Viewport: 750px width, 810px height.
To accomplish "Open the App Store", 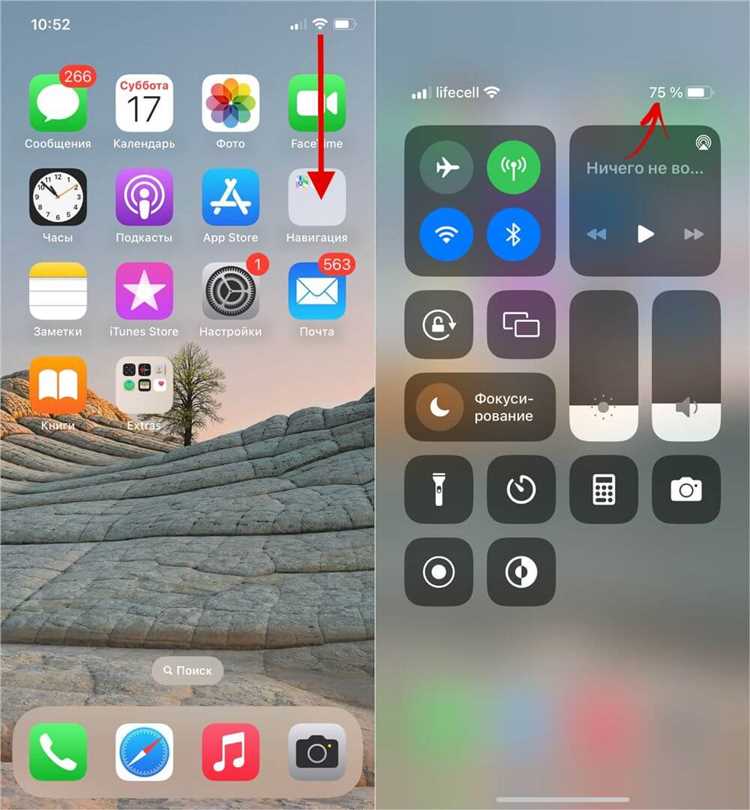I will 231,197.
